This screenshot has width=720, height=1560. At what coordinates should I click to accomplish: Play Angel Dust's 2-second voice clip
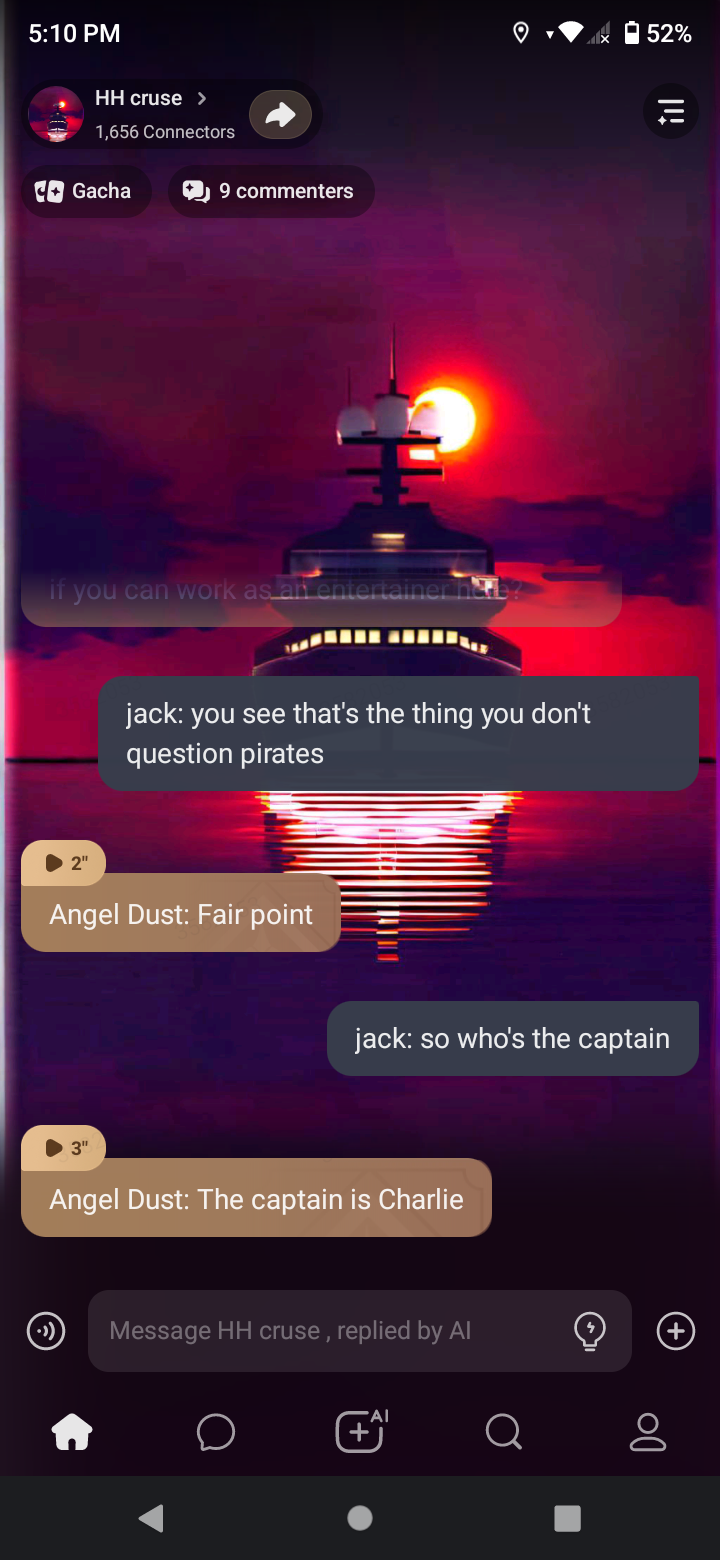click(63, 863)
